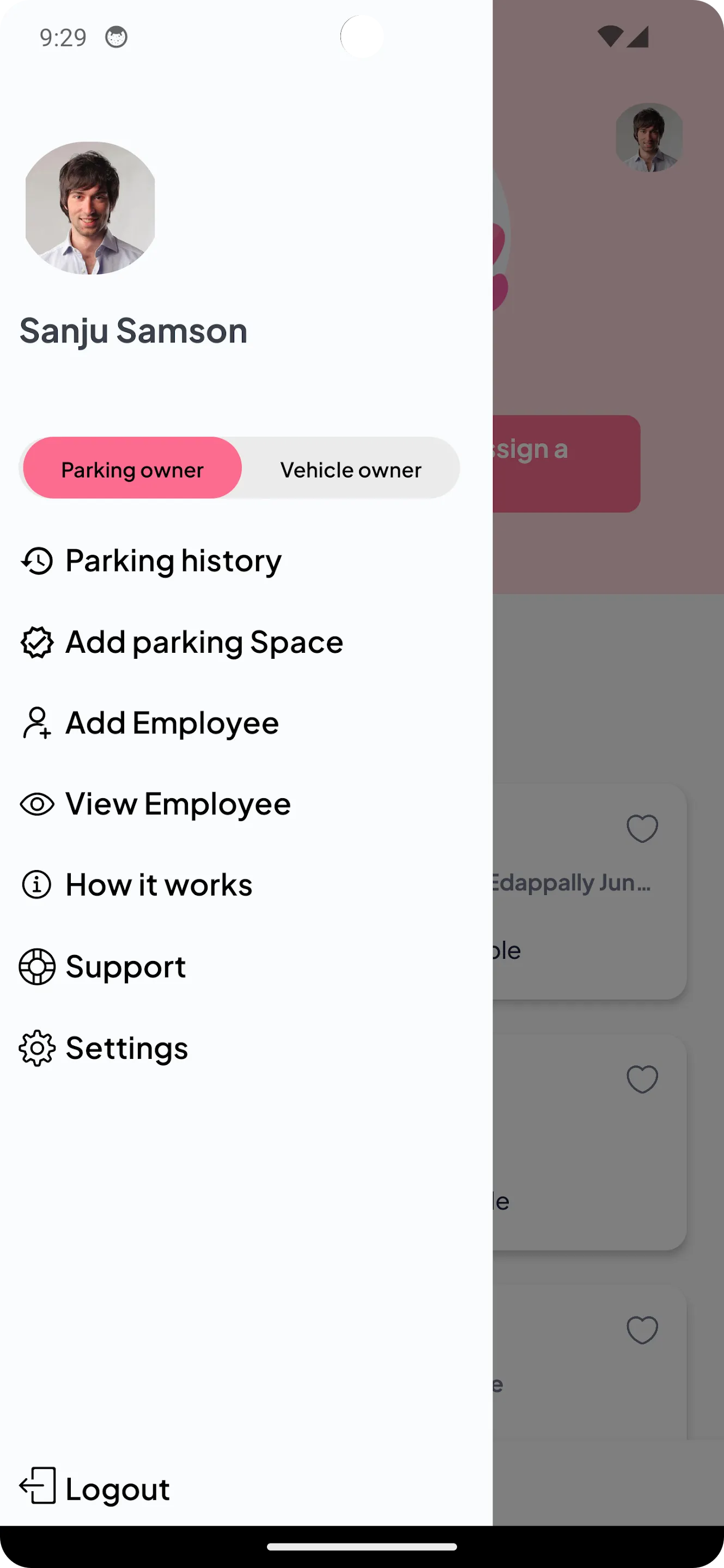Image resolution: width=724 pixels, height=1568 pixels.
Task: Select the Parking history clock icon
Action: pyautogui.click(x=36, y=561)
